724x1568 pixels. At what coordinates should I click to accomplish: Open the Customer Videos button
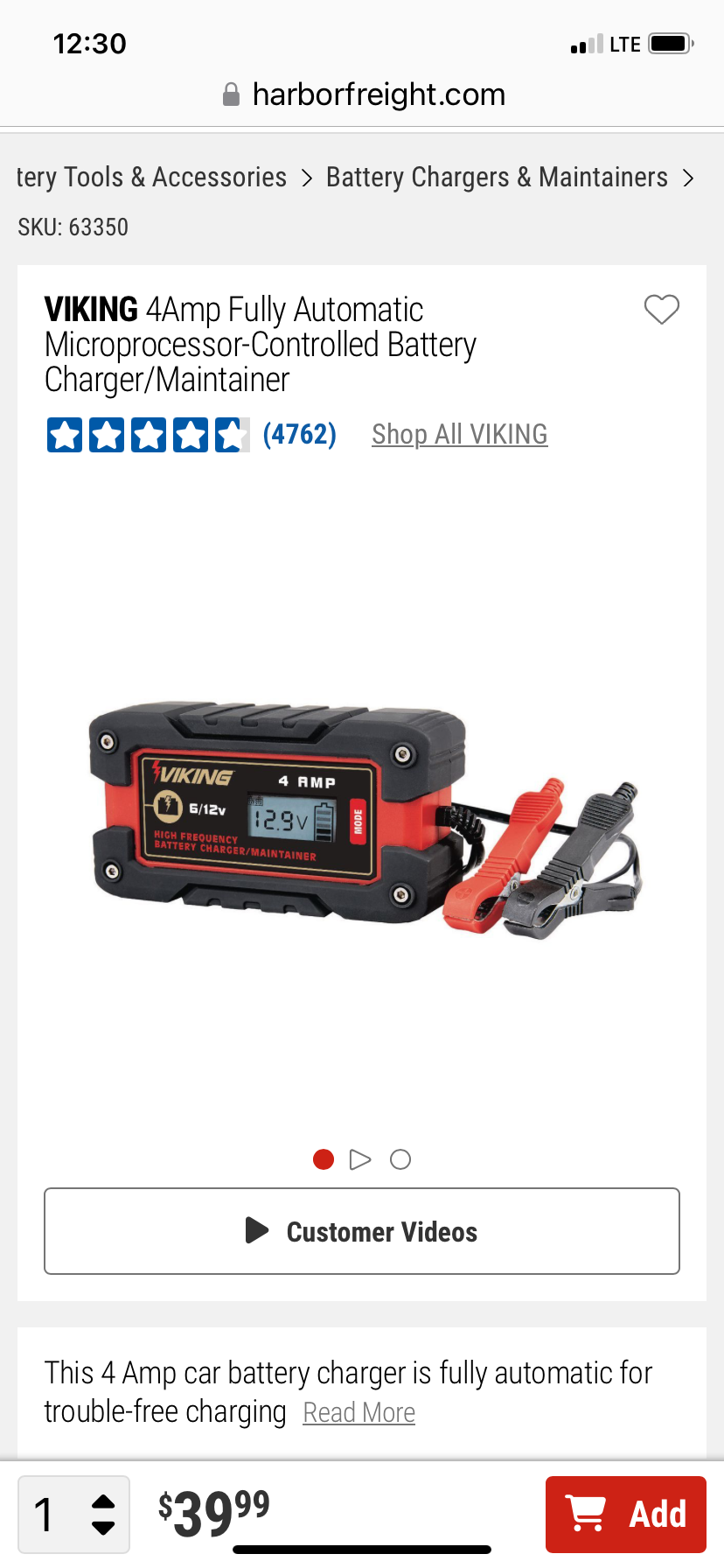point(362,1231)
